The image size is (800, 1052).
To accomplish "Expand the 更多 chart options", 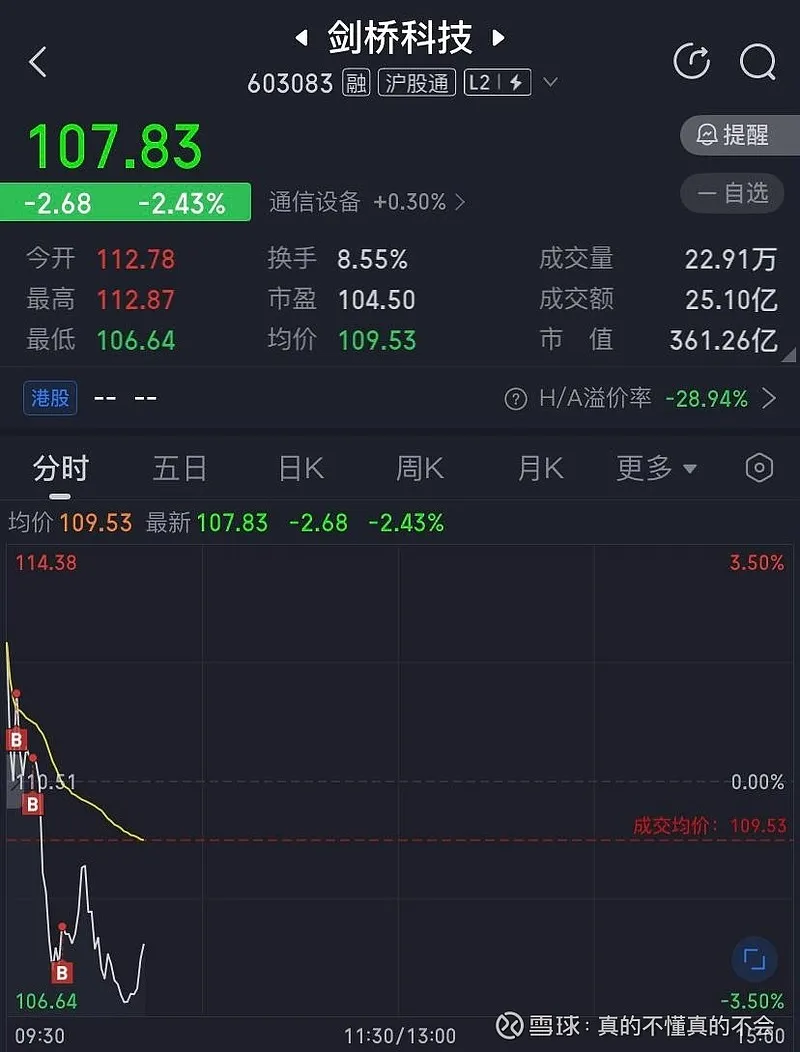I will click(656, 468).
